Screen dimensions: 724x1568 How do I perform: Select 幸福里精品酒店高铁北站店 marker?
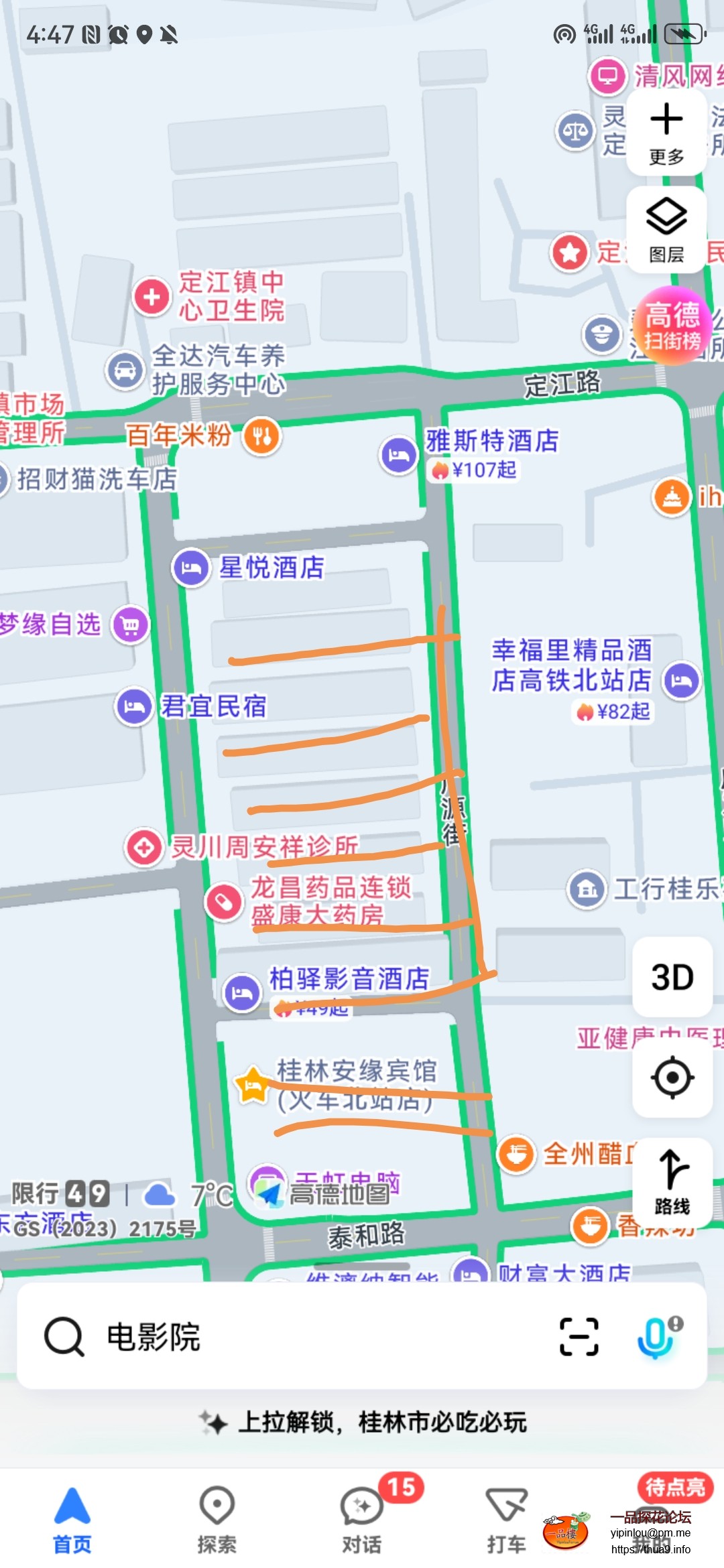tap(681, 681)
